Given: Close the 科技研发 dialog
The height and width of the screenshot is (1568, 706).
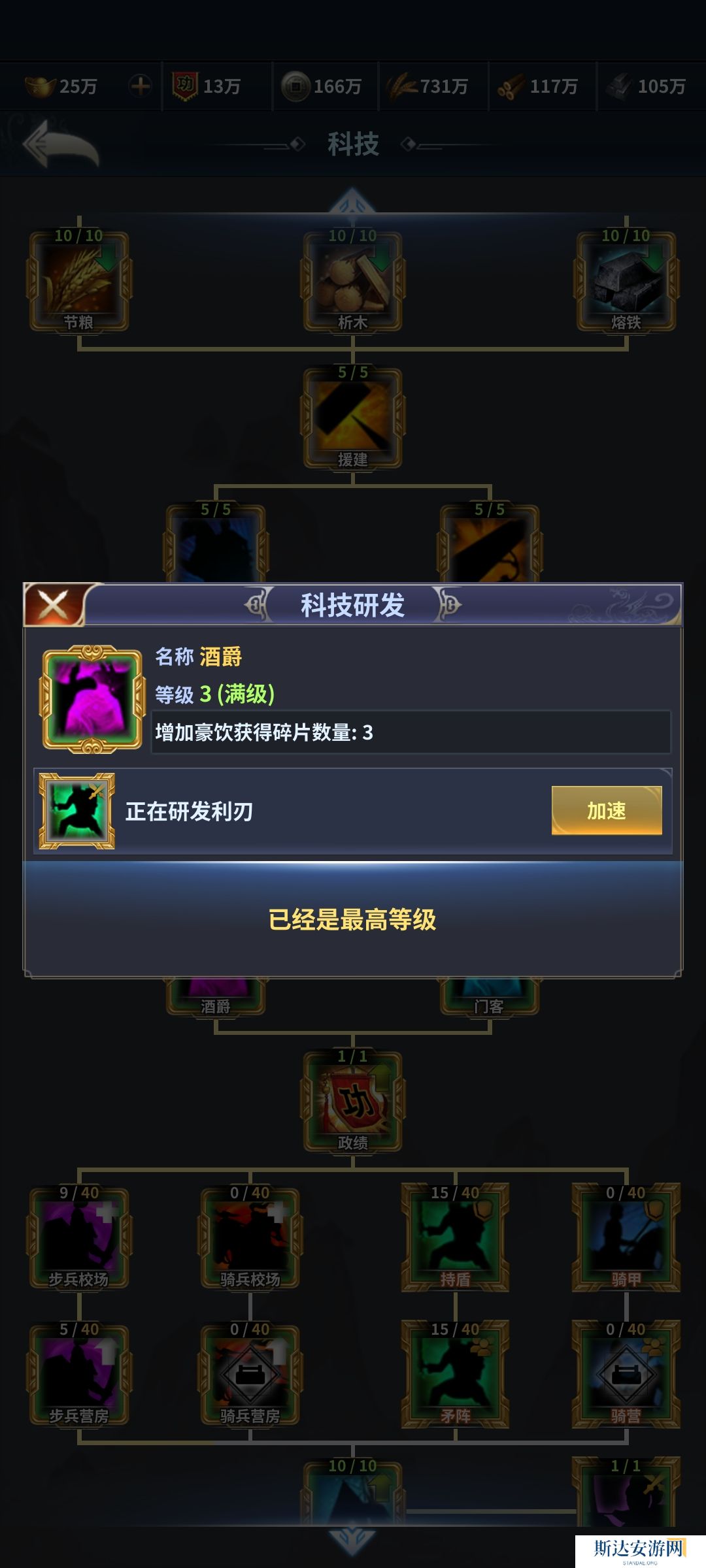Looking at the screenshot, I should (54, 605).
